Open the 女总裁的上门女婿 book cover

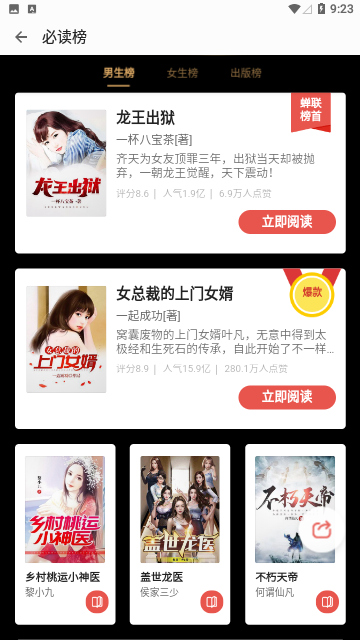[66, 339]
